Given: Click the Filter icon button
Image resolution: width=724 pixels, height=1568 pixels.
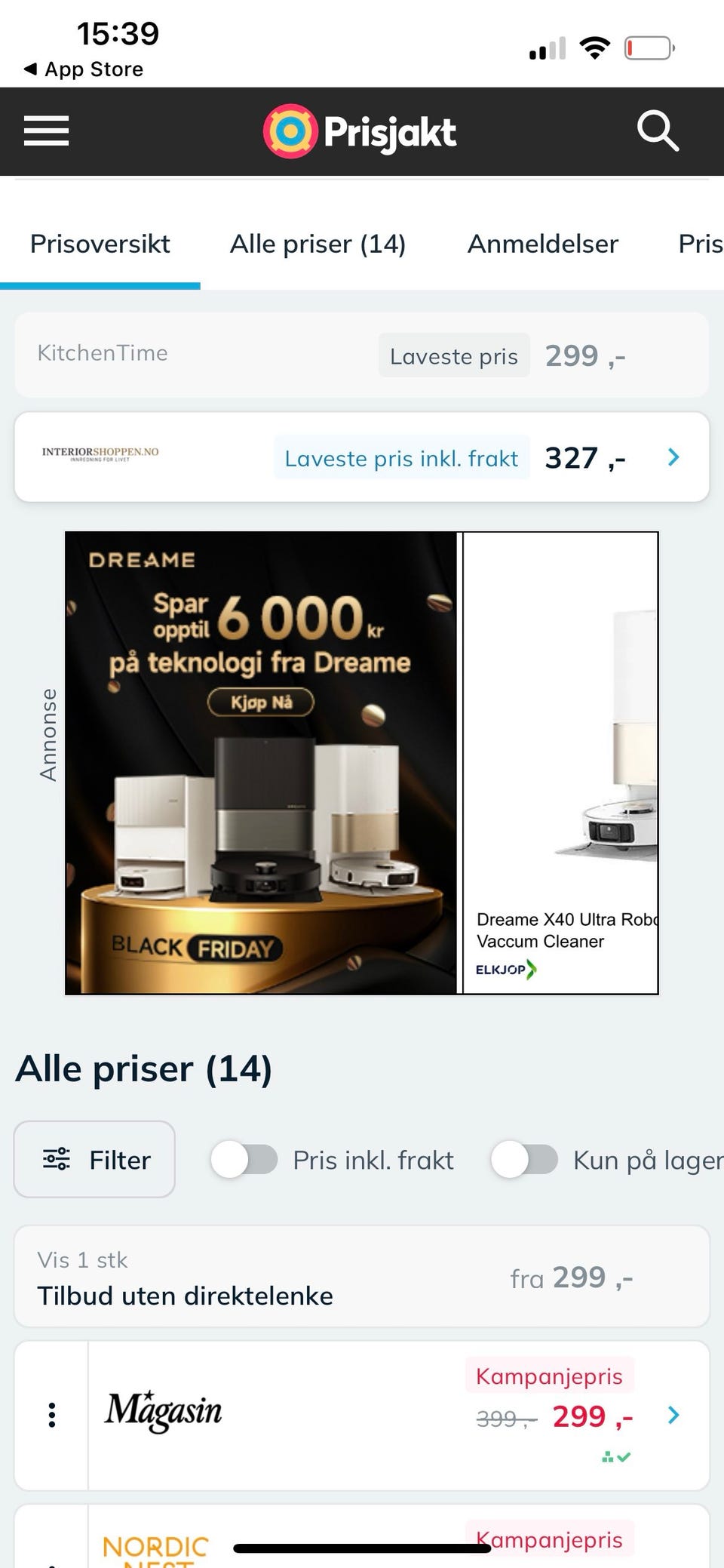Looking at the screenshot, I should (x=57, y=1160).
